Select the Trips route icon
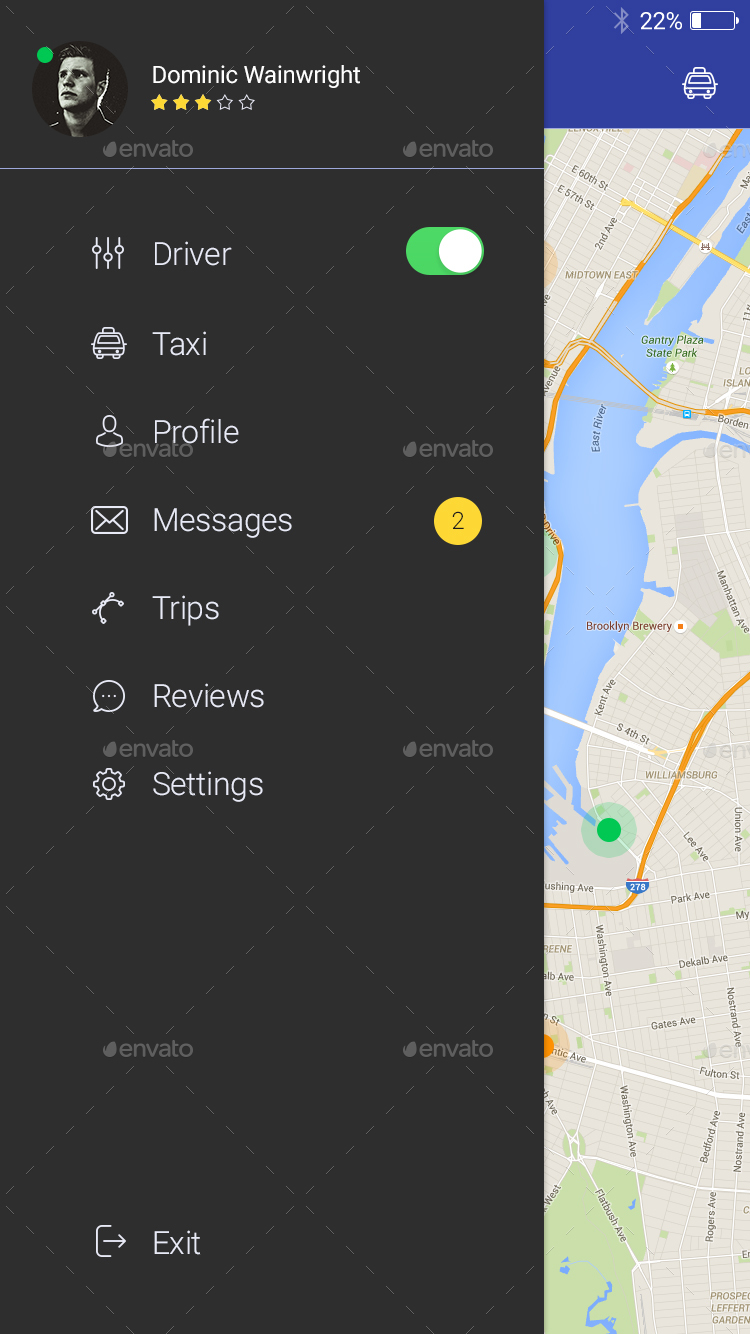 (108, 608)
